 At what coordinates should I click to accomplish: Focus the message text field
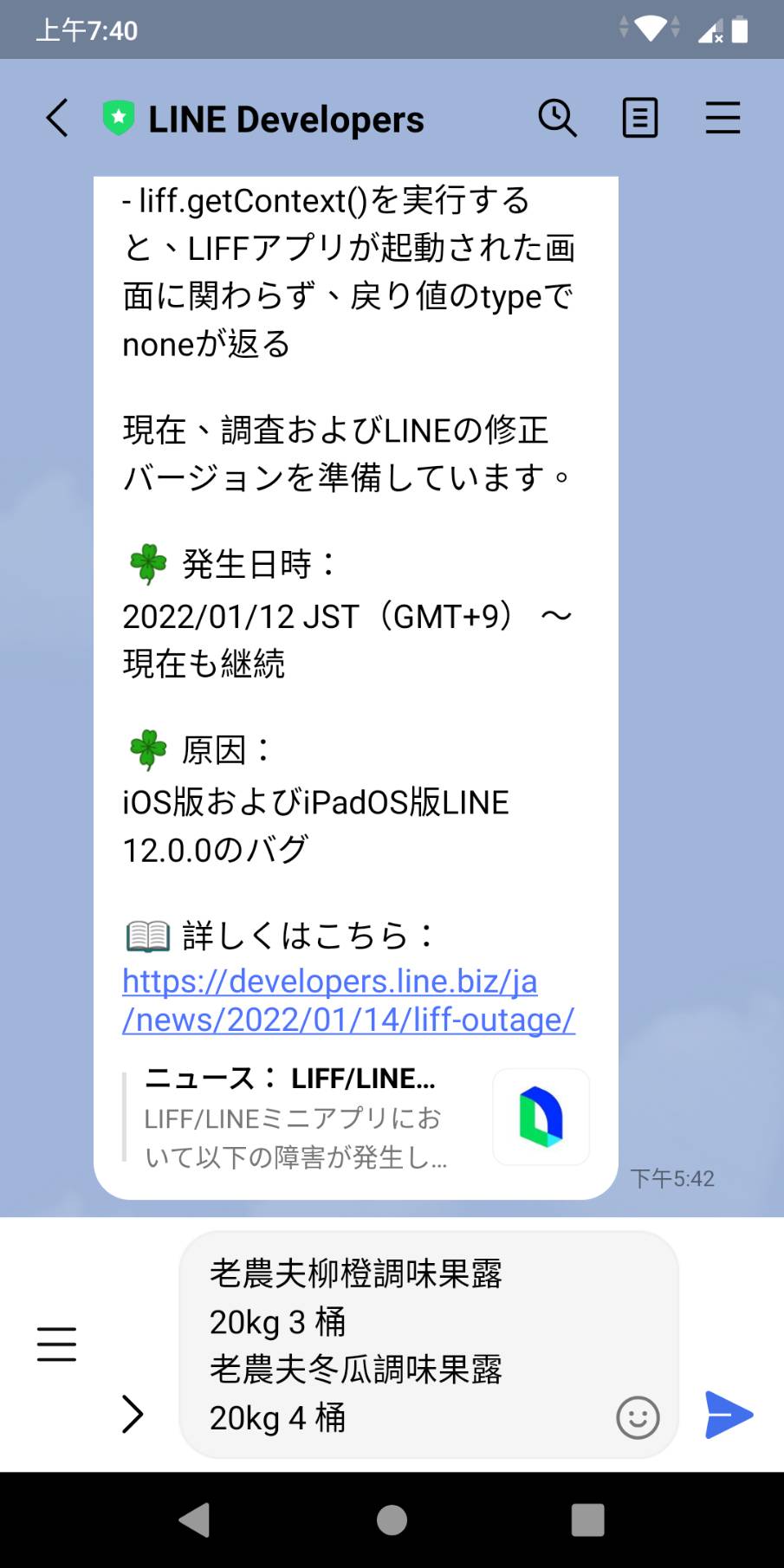[398, 1343]
